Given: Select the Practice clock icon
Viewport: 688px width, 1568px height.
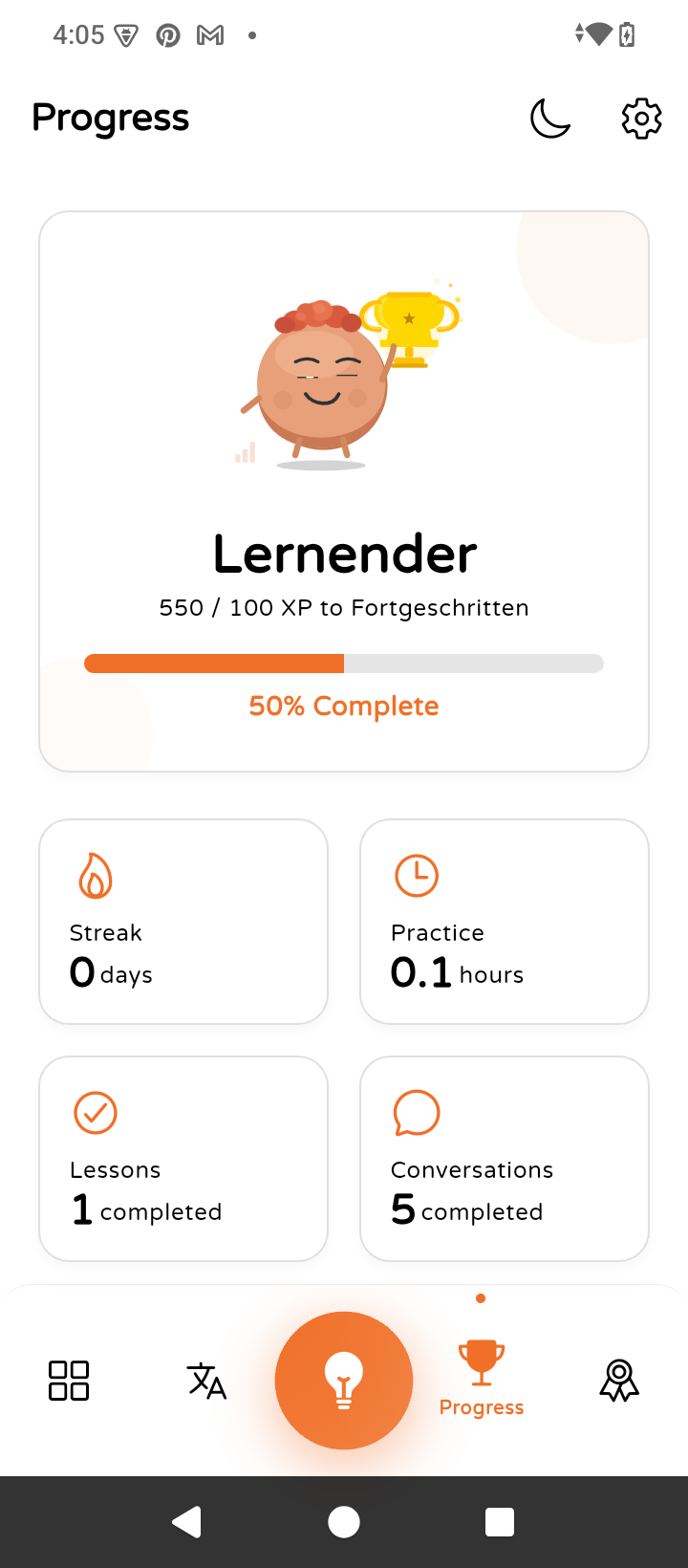Looking at the screenshot, I should point(417,874).
